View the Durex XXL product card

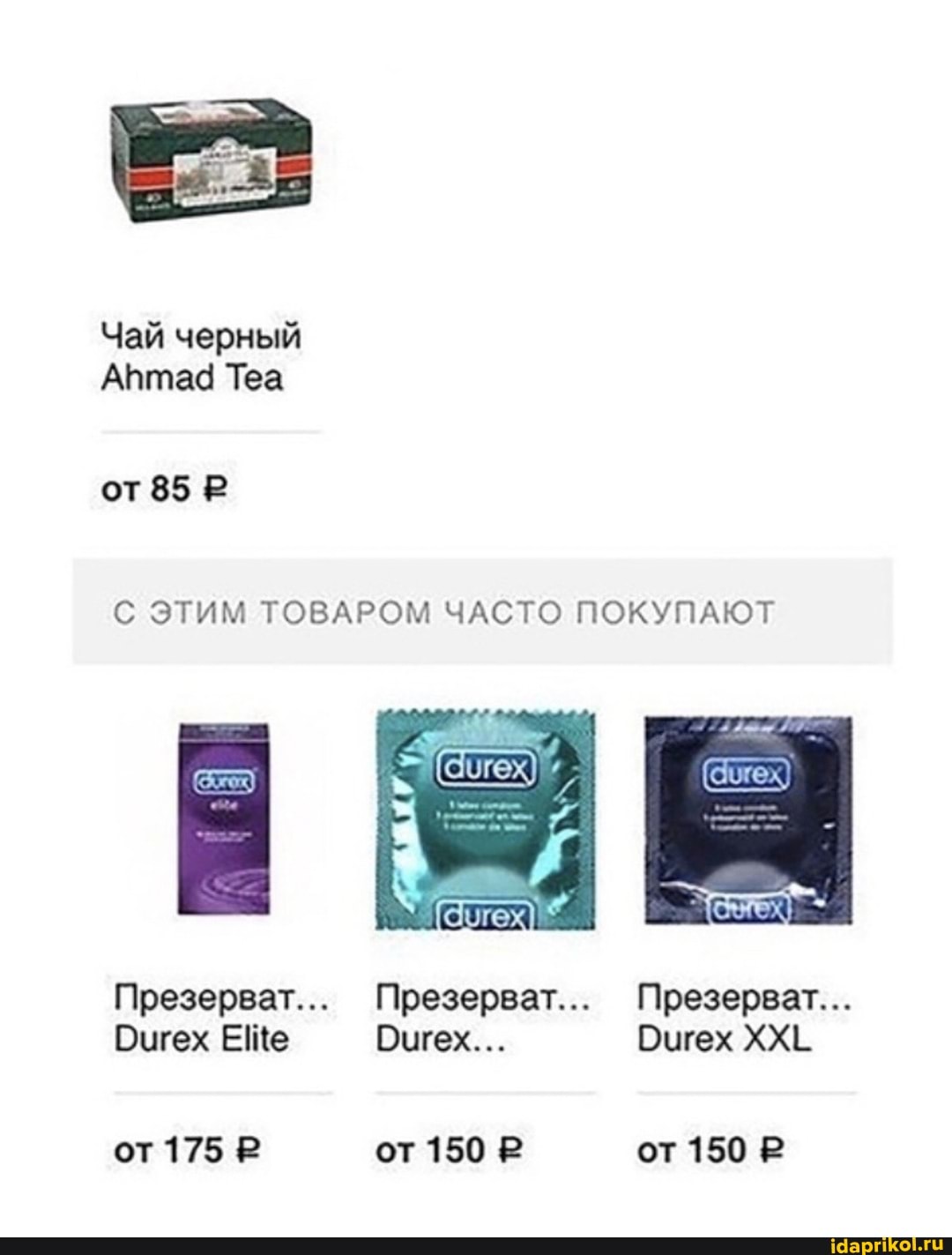[x=747, y=820]
